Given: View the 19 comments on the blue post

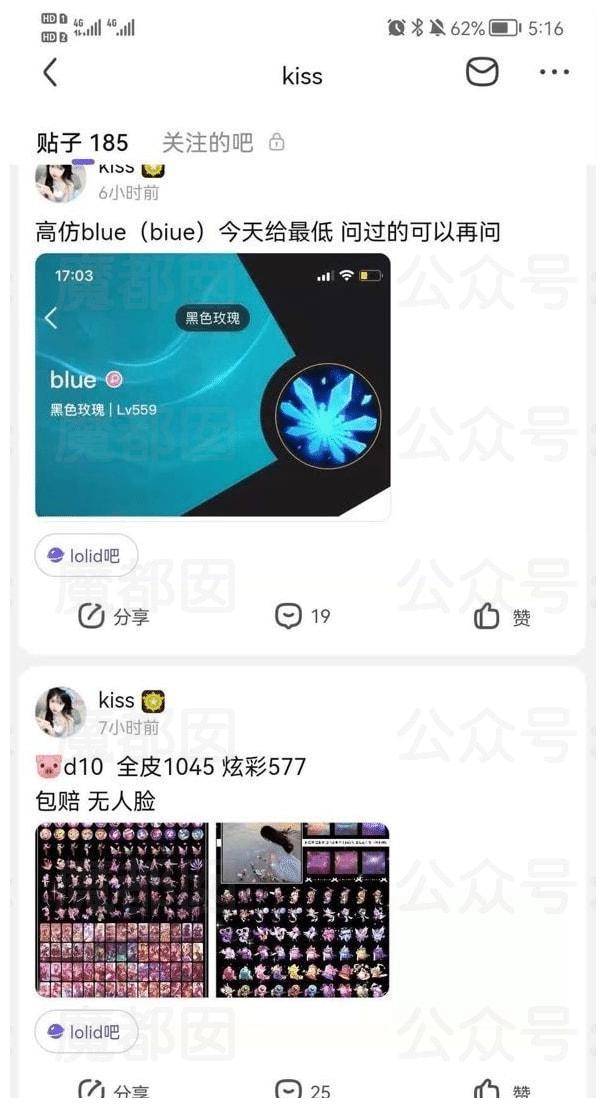Looking at the screenshot, I should tap(303, 617).
